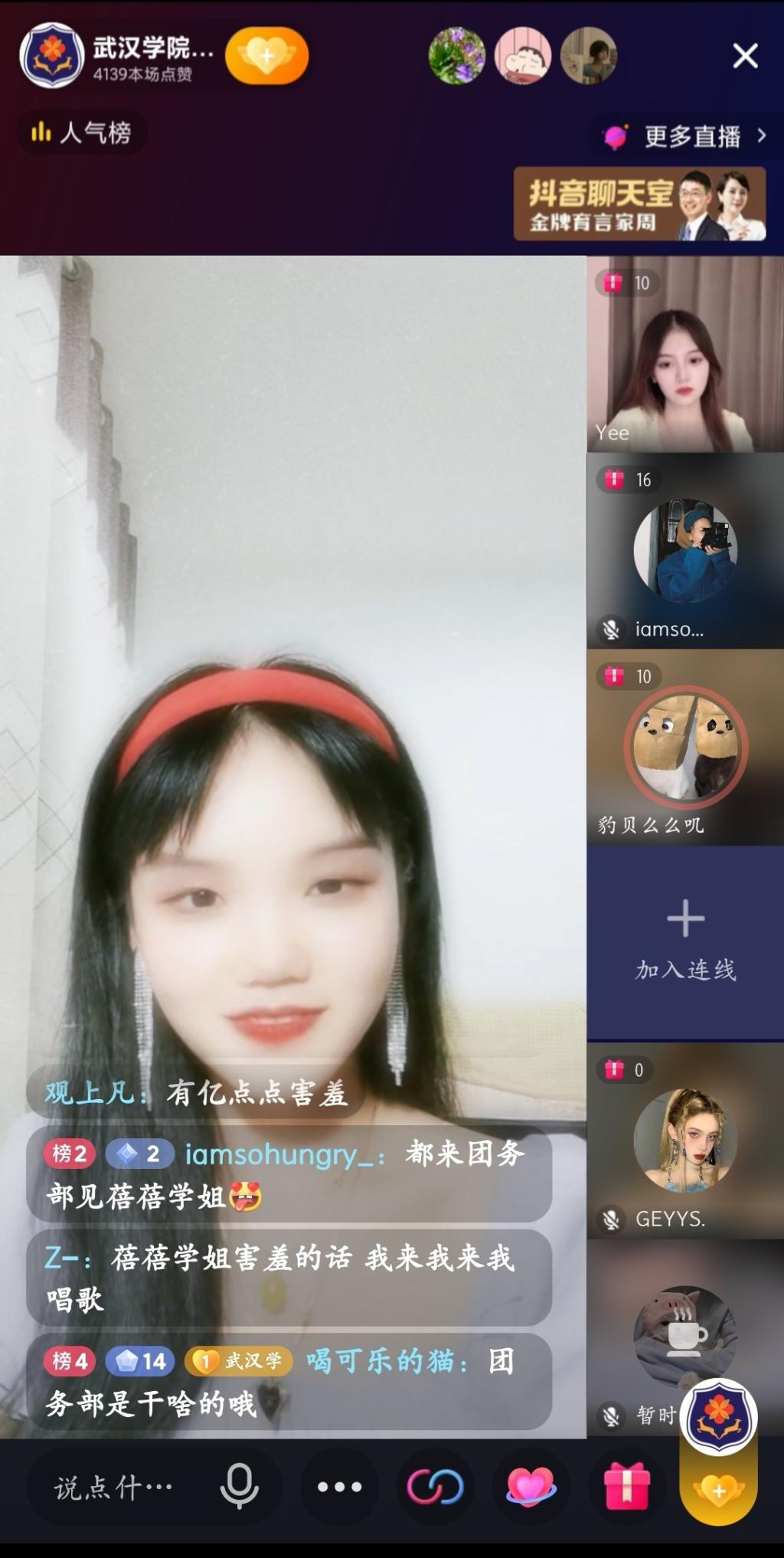Open the three-dot more options menu
The image size is (784, 1558).
[x=339, y=1486]
